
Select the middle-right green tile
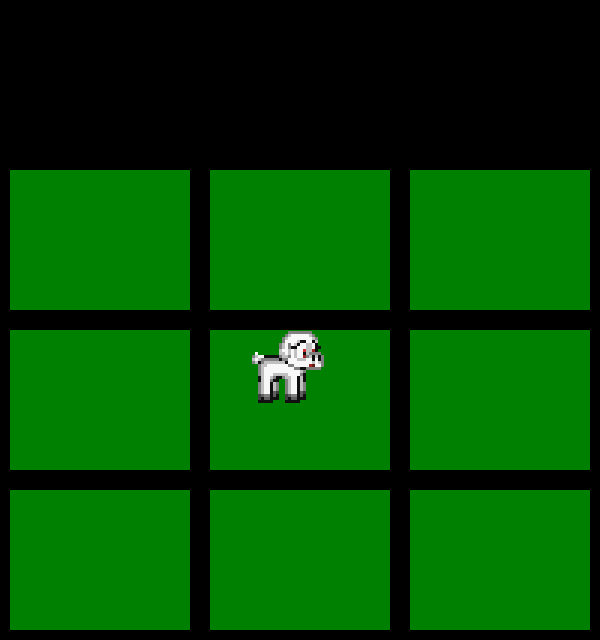500,400
